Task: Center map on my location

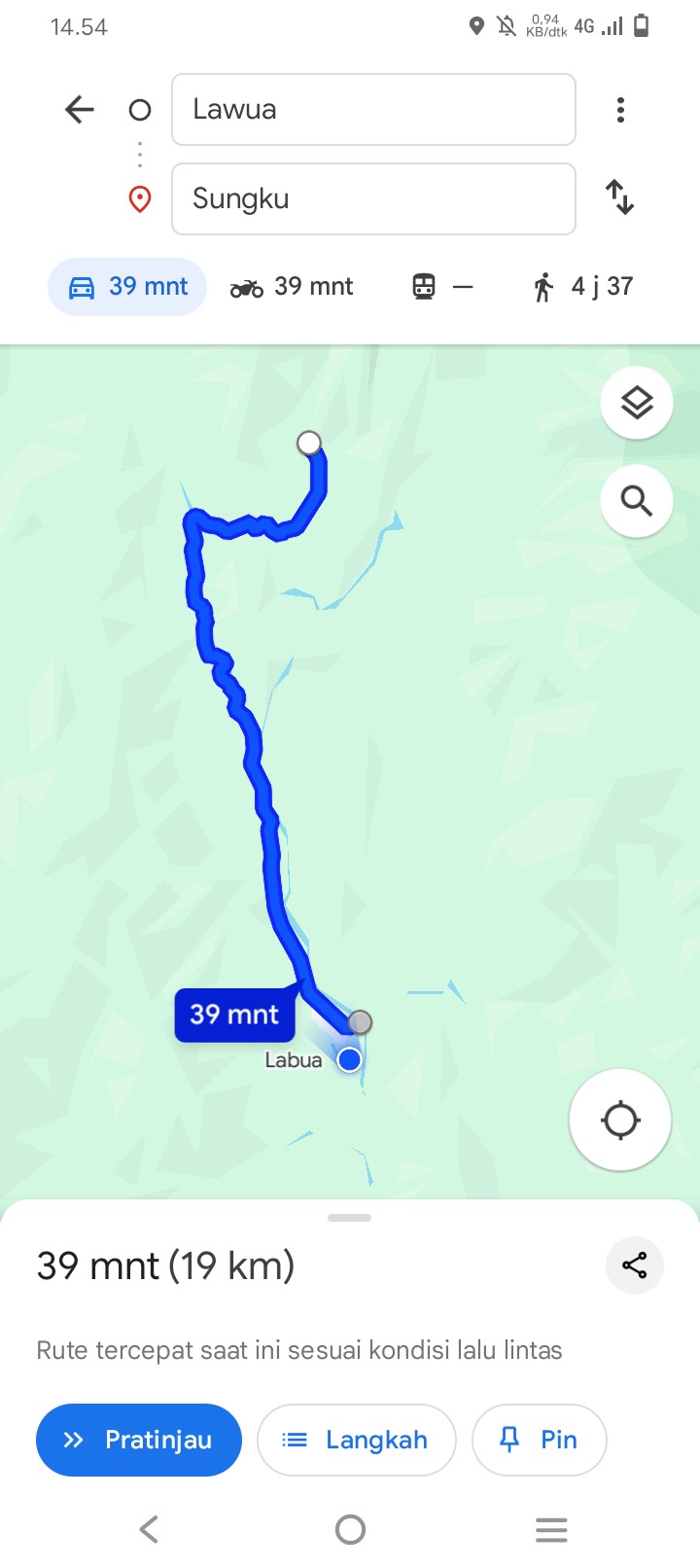Action: 620,1120
